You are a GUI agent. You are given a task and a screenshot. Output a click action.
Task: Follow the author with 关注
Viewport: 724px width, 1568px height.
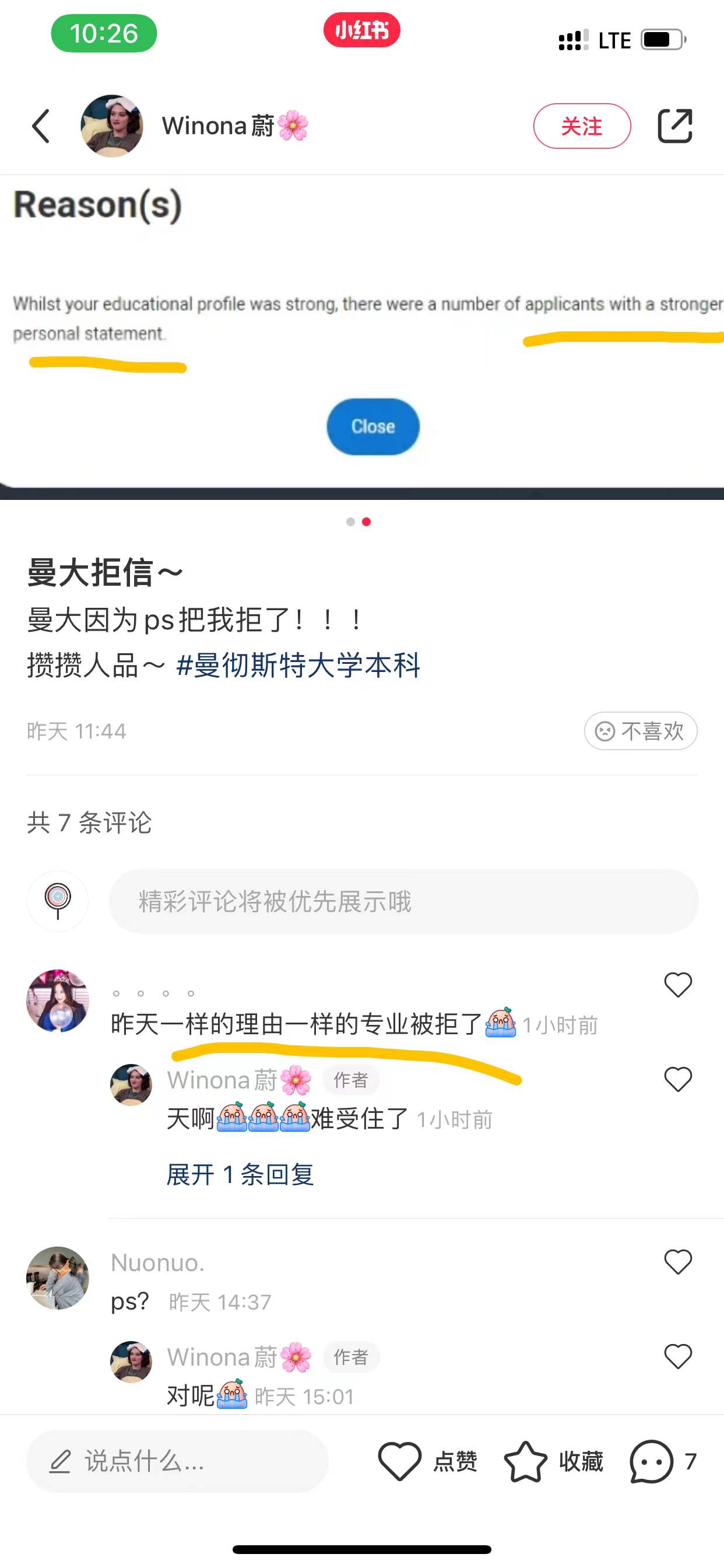click(x=582, y=126)
